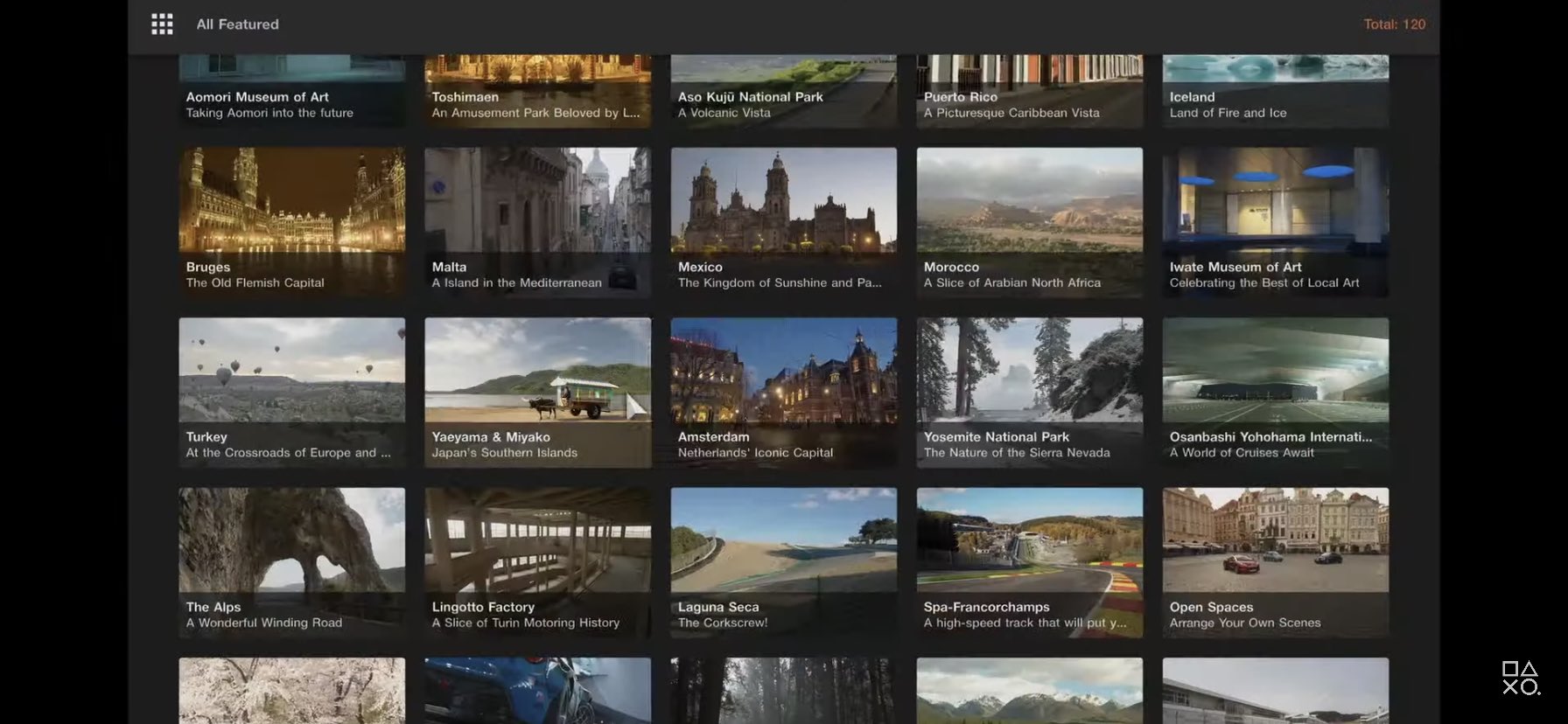Choose the Amsterdam location card
Viewport: 1568px width, 724px height.
click(784, 393)
